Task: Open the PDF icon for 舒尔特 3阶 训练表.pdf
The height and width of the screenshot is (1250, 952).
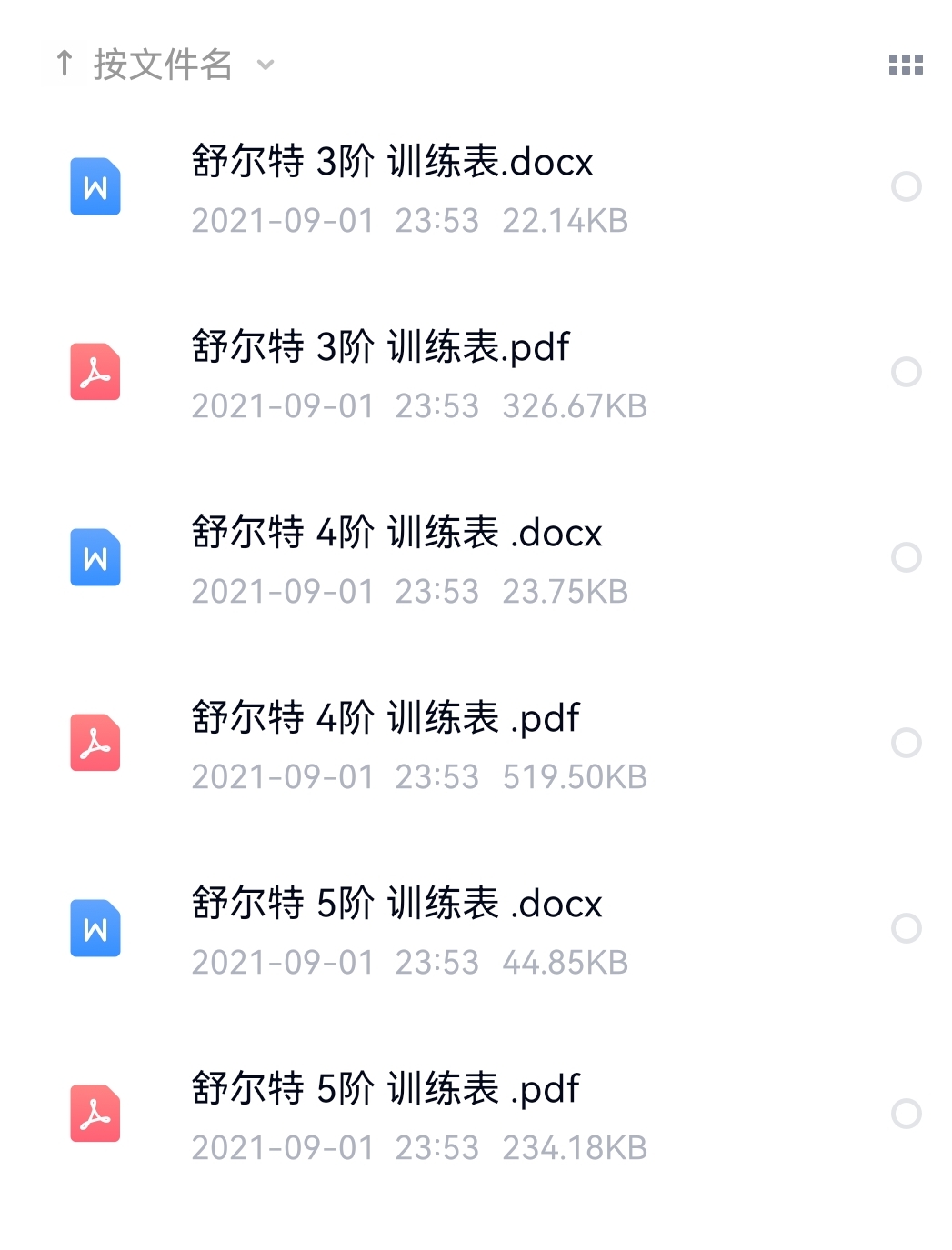Action: click(95, 373)
